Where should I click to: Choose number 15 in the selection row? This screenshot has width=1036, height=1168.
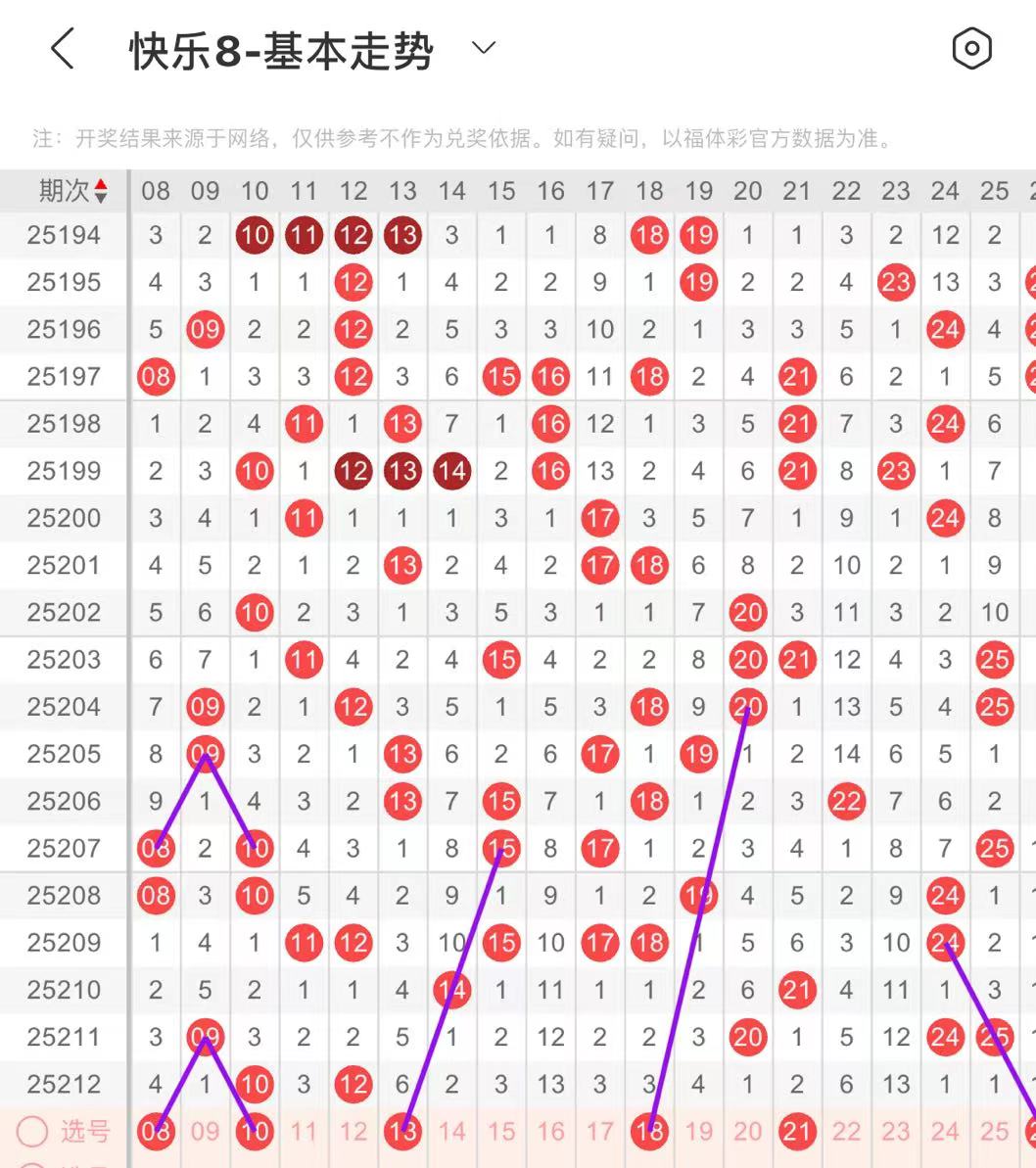[501, 1132]
